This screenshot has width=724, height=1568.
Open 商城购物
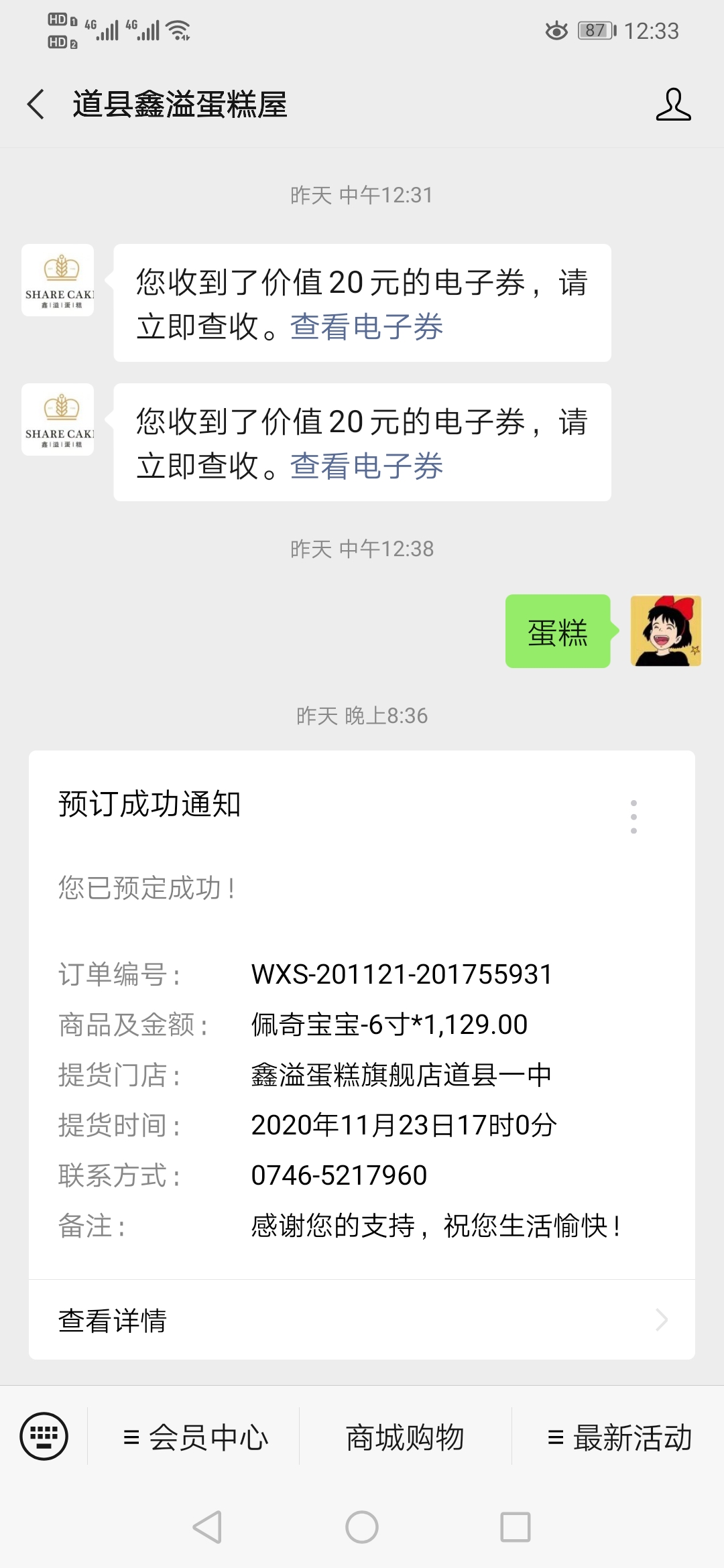pyautogui.click(x=405, y=1437)
